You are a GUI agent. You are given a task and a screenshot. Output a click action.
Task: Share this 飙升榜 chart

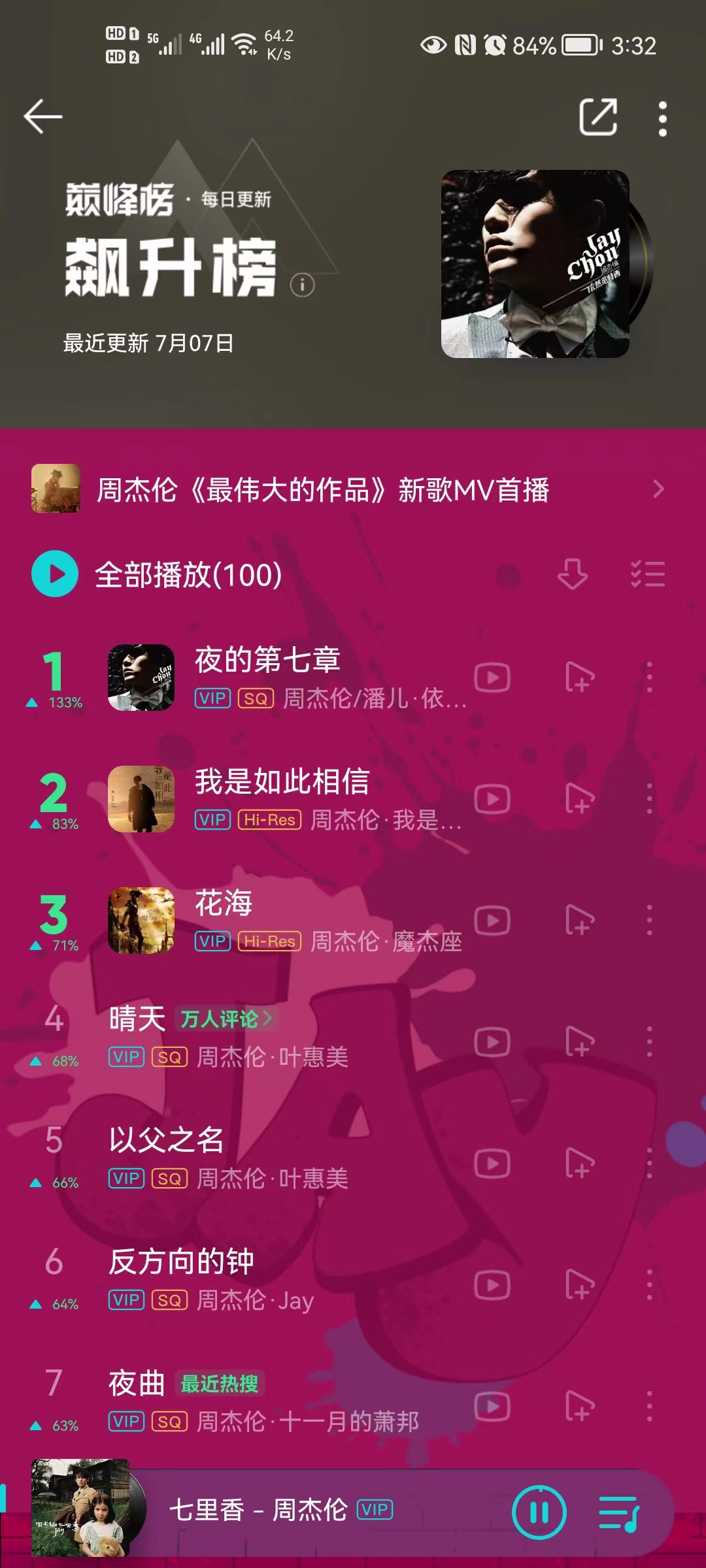(x=598, y=117)
